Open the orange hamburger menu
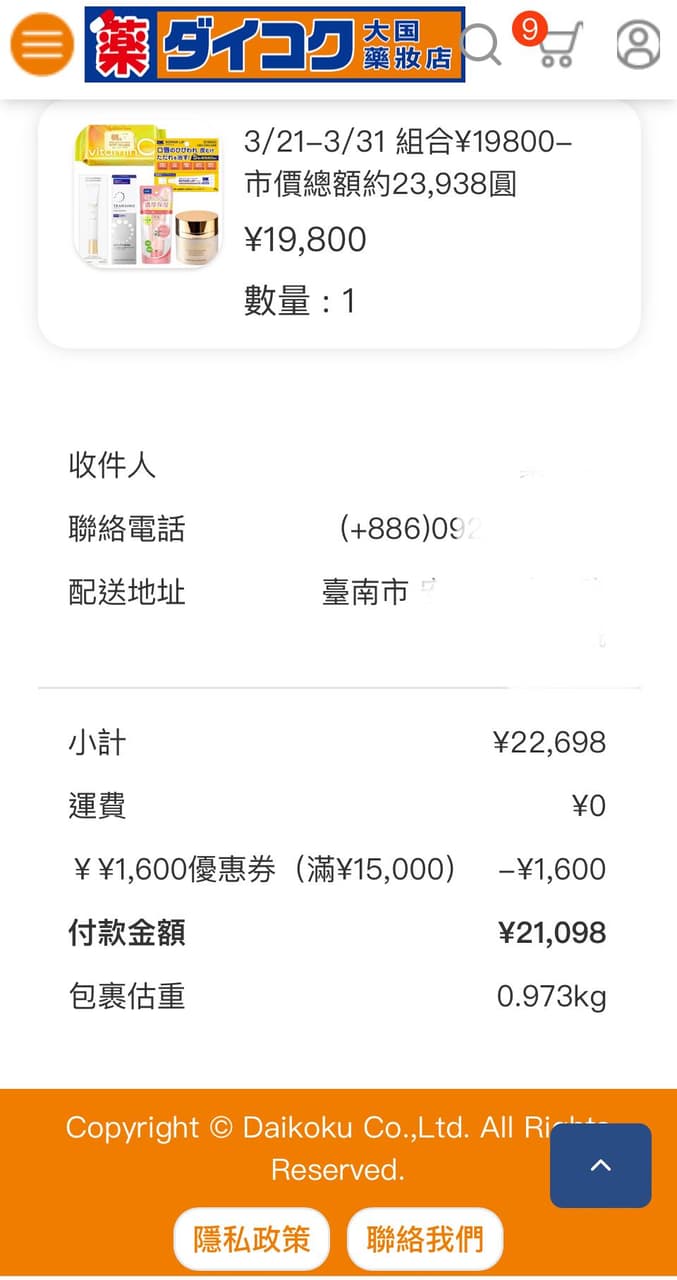 pyautogui.click(x=42, y=45)
